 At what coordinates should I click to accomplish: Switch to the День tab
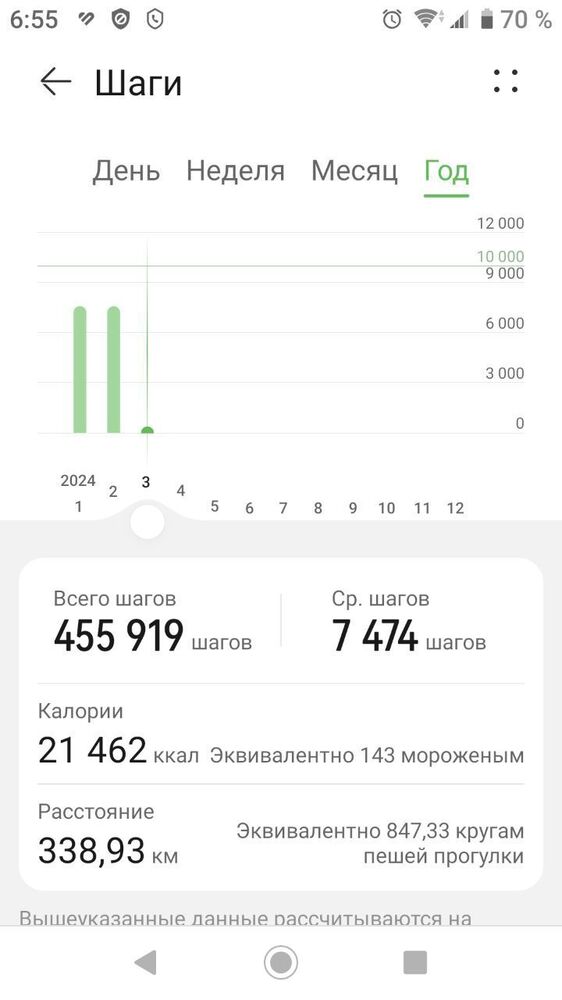pyautogui.click(x=126, y=171)
